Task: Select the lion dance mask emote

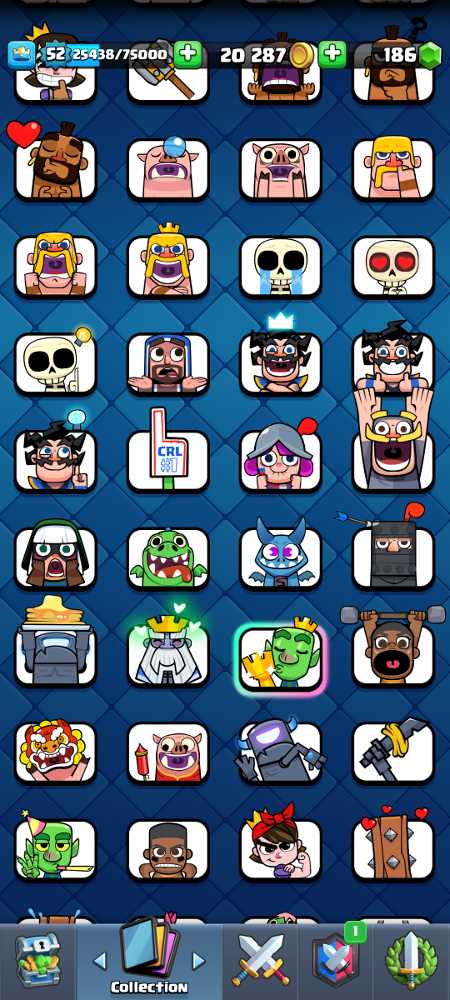Action: (55, 753)
